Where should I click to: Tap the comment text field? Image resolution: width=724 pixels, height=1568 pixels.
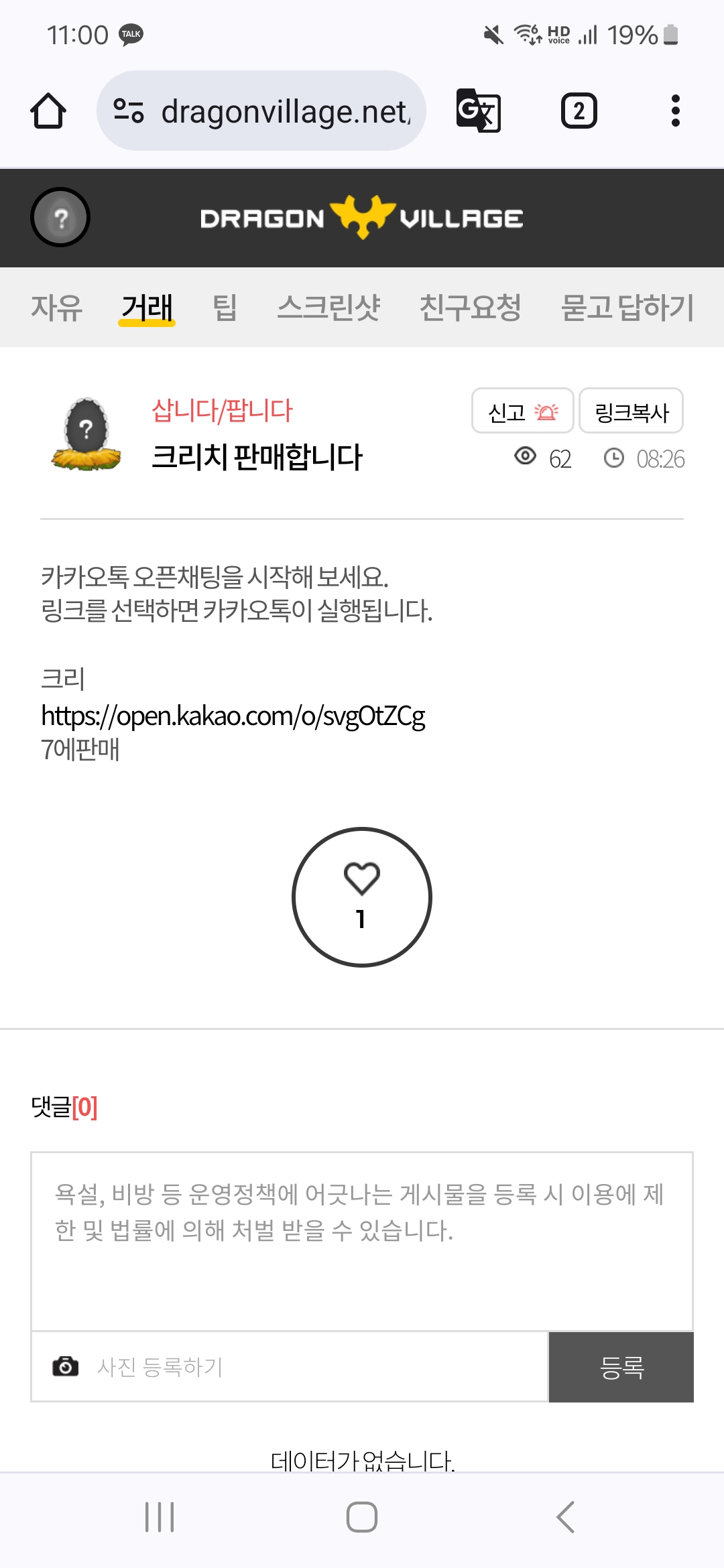click(x=362, y=1241)
